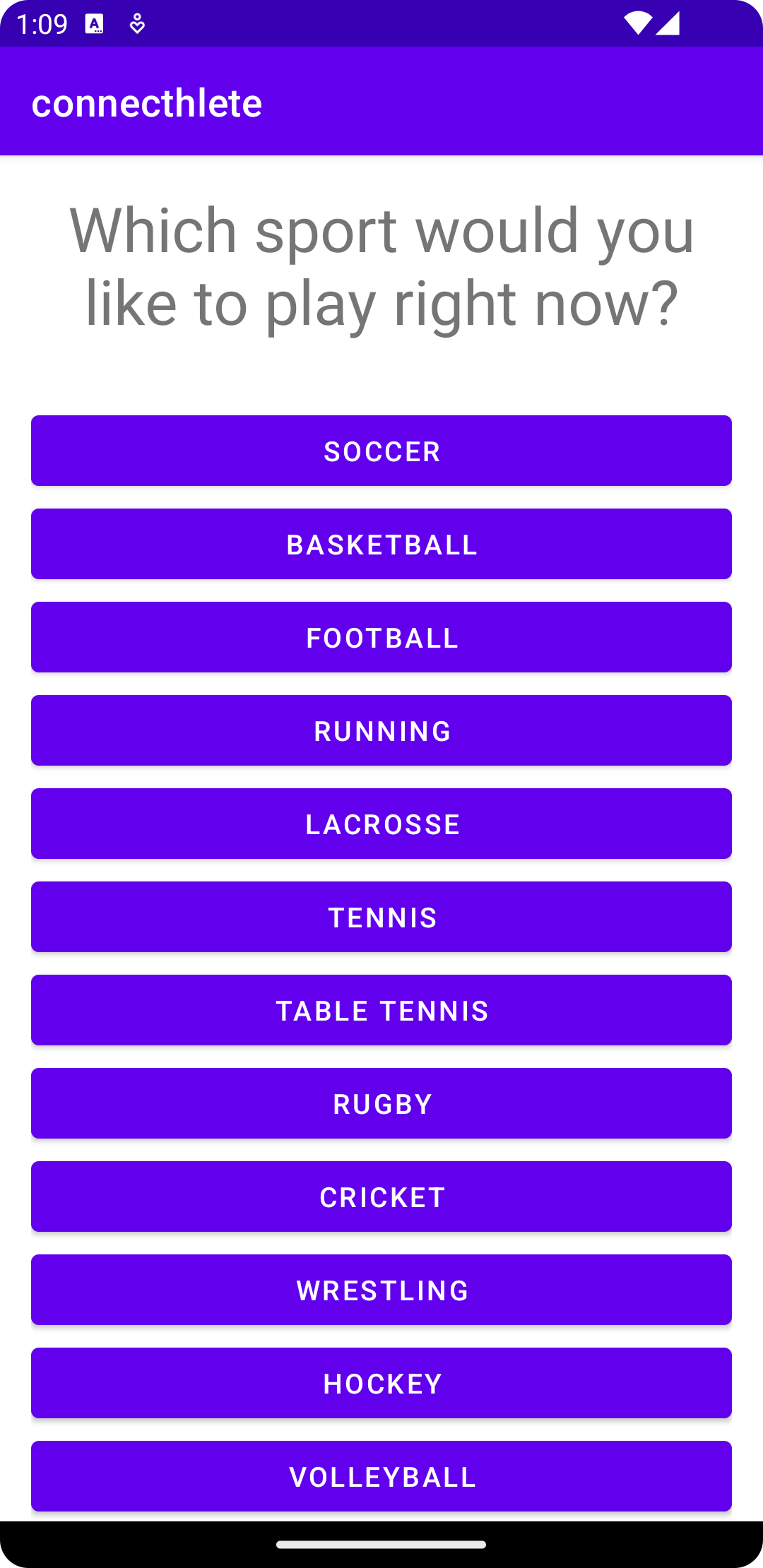Pick Running from the list

[381, 730]
